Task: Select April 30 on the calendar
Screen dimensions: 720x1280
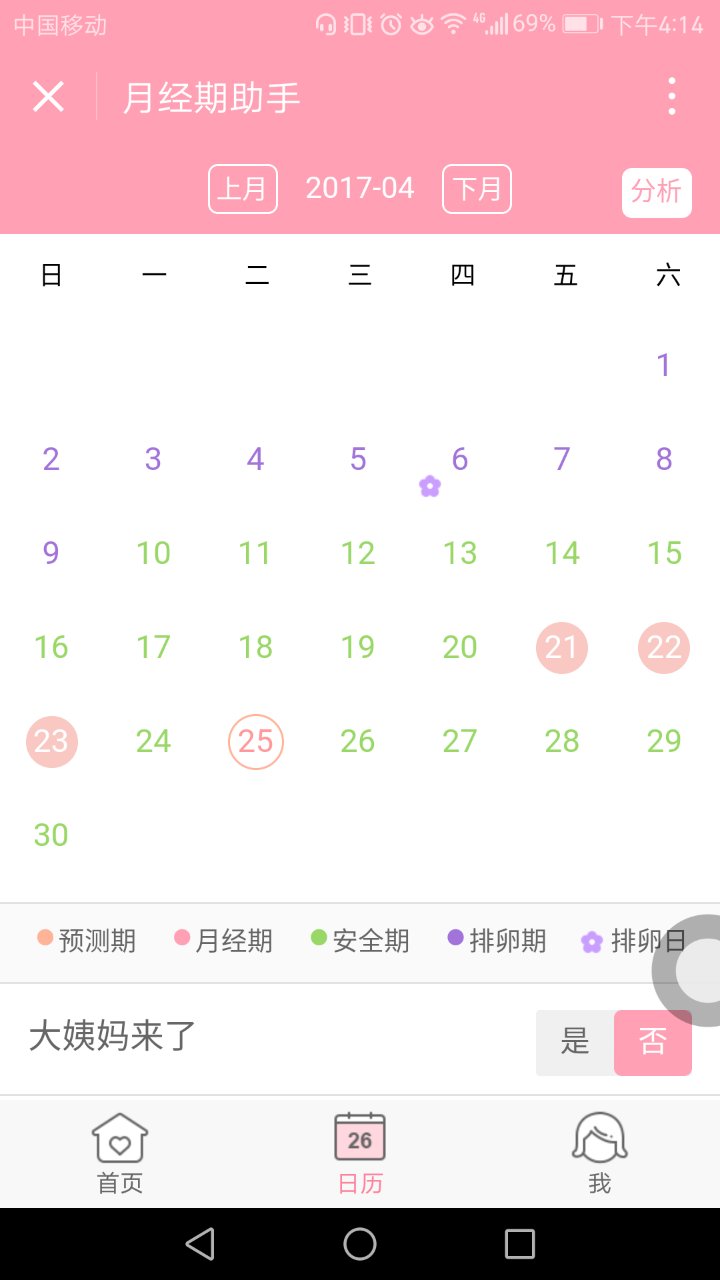Action: coord(51,835)
